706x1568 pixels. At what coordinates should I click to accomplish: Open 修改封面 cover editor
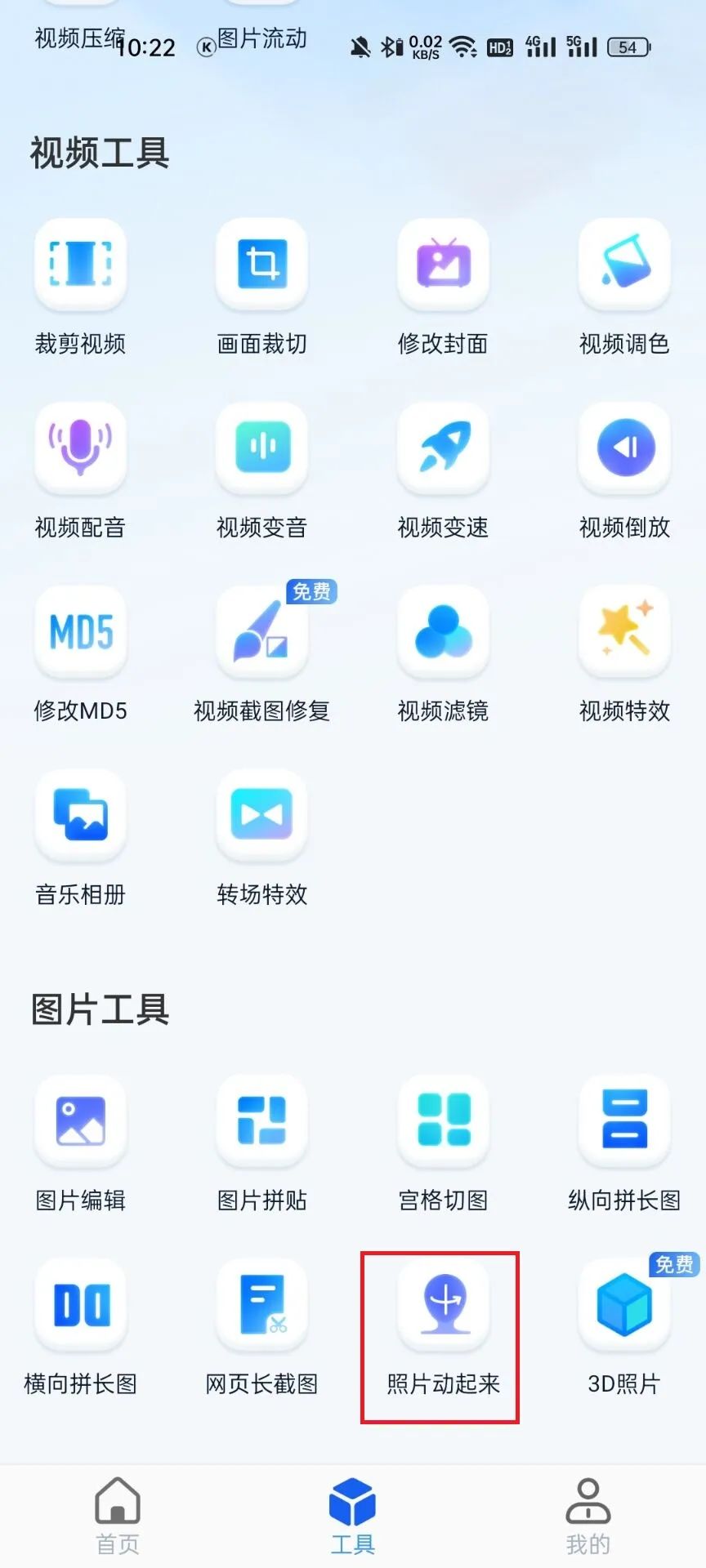(x=443, y=285)
